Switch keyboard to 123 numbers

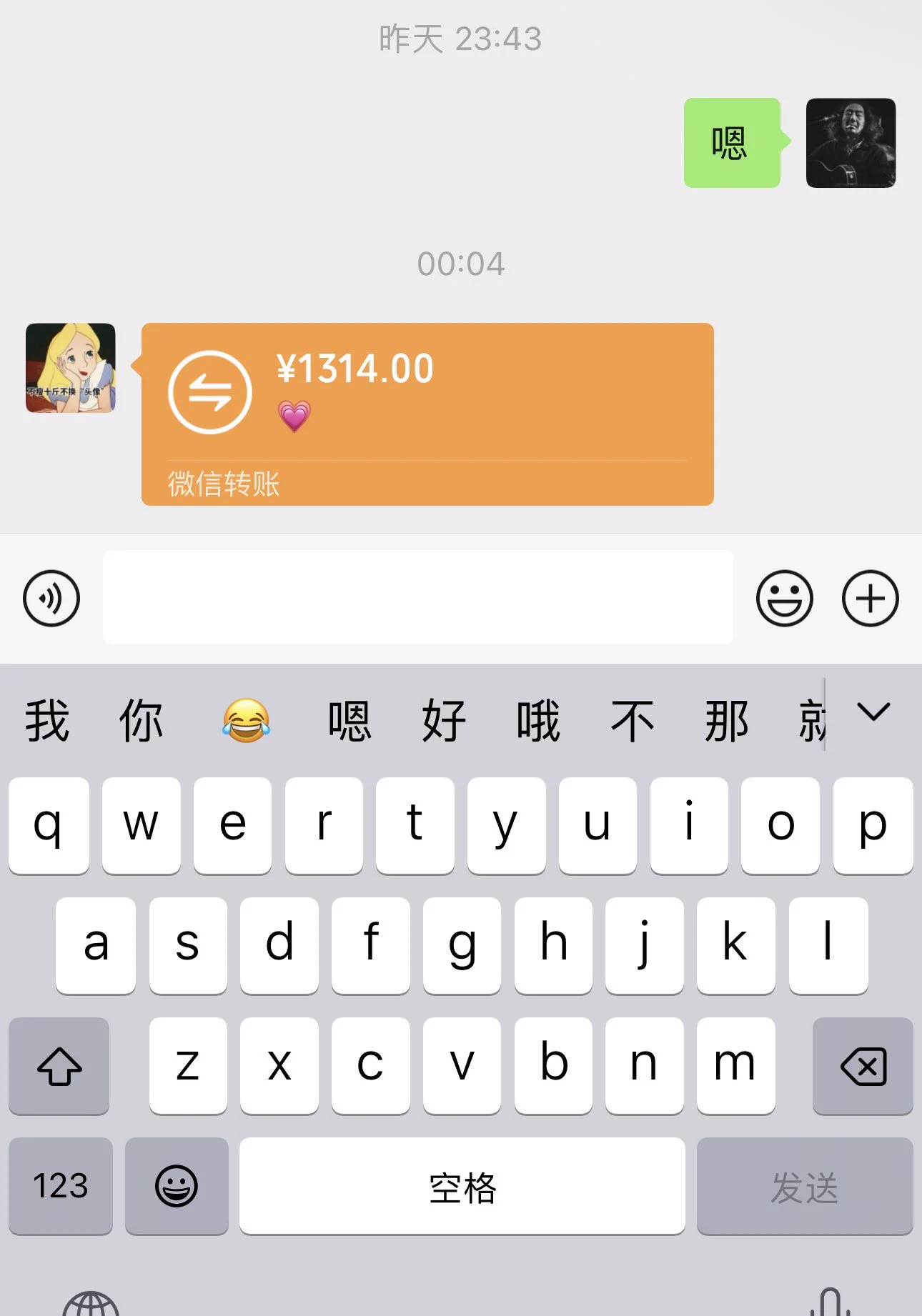[61, 1185]
